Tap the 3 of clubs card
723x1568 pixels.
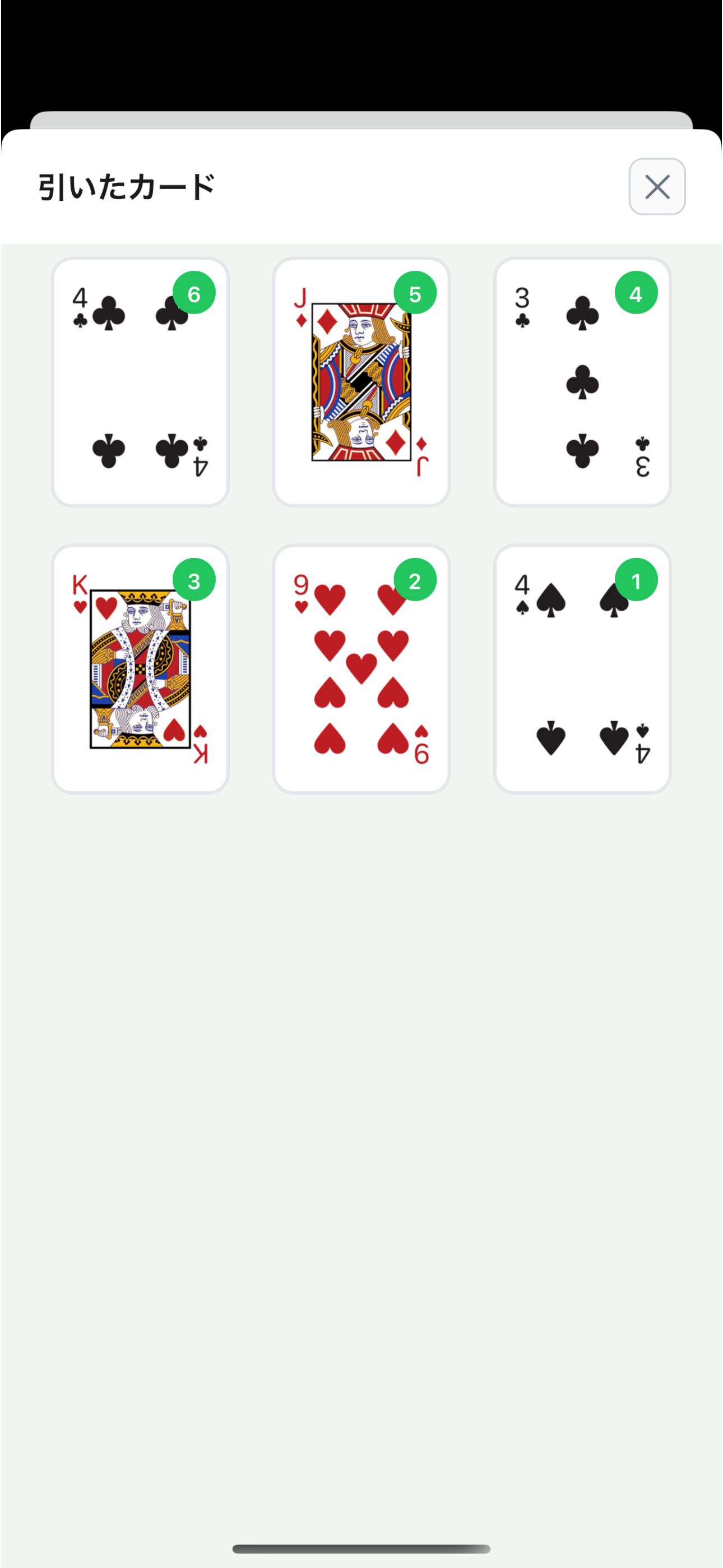point(582,382)
